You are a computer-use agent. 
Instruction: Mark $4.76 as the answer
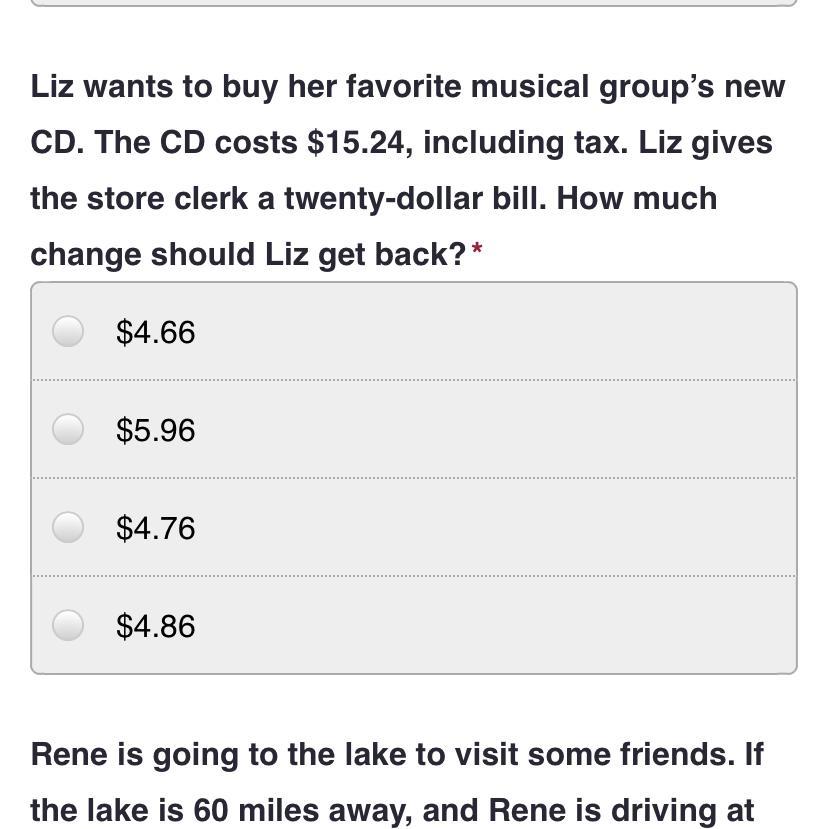68,527
